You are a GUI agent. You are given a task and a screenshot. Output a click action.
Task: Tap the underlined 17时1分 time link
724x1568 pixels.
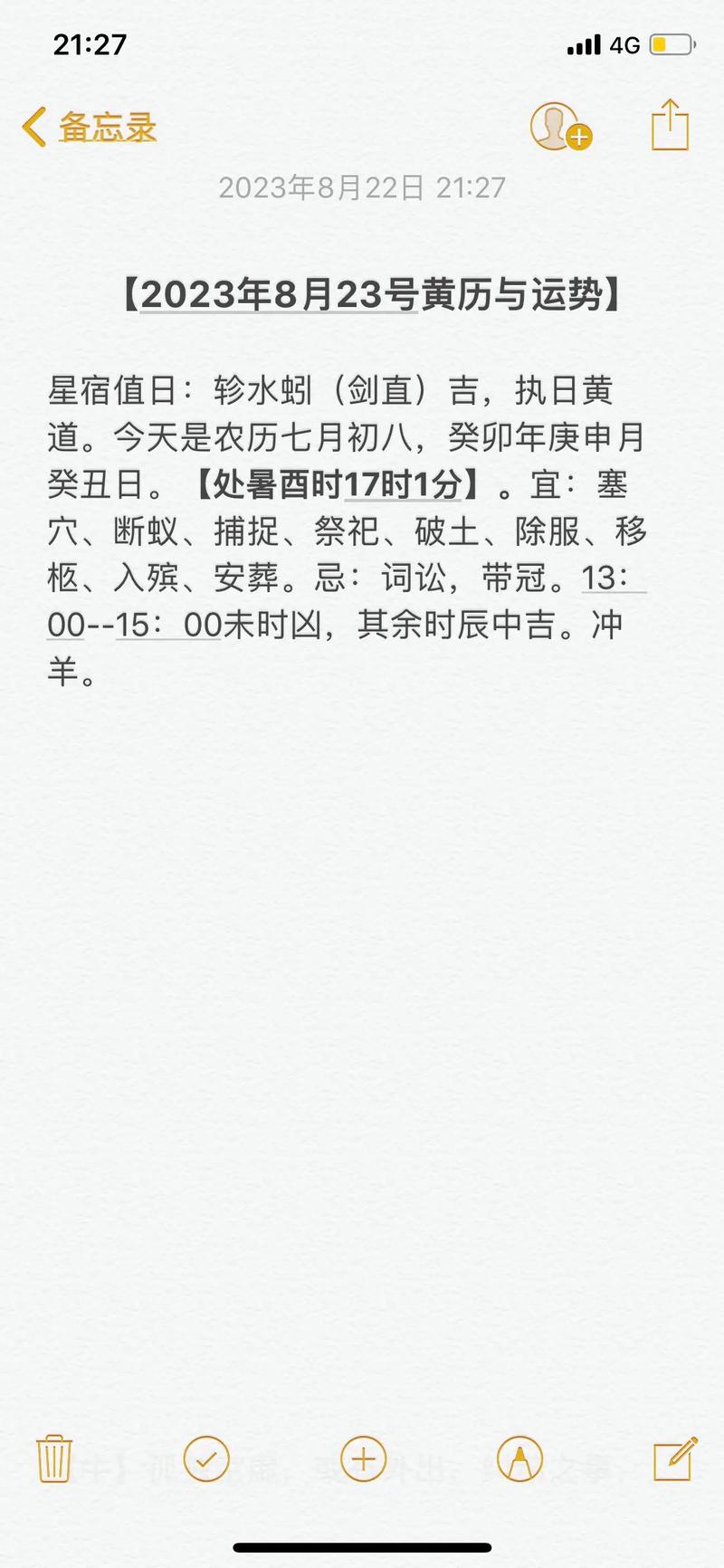[403, 485]
